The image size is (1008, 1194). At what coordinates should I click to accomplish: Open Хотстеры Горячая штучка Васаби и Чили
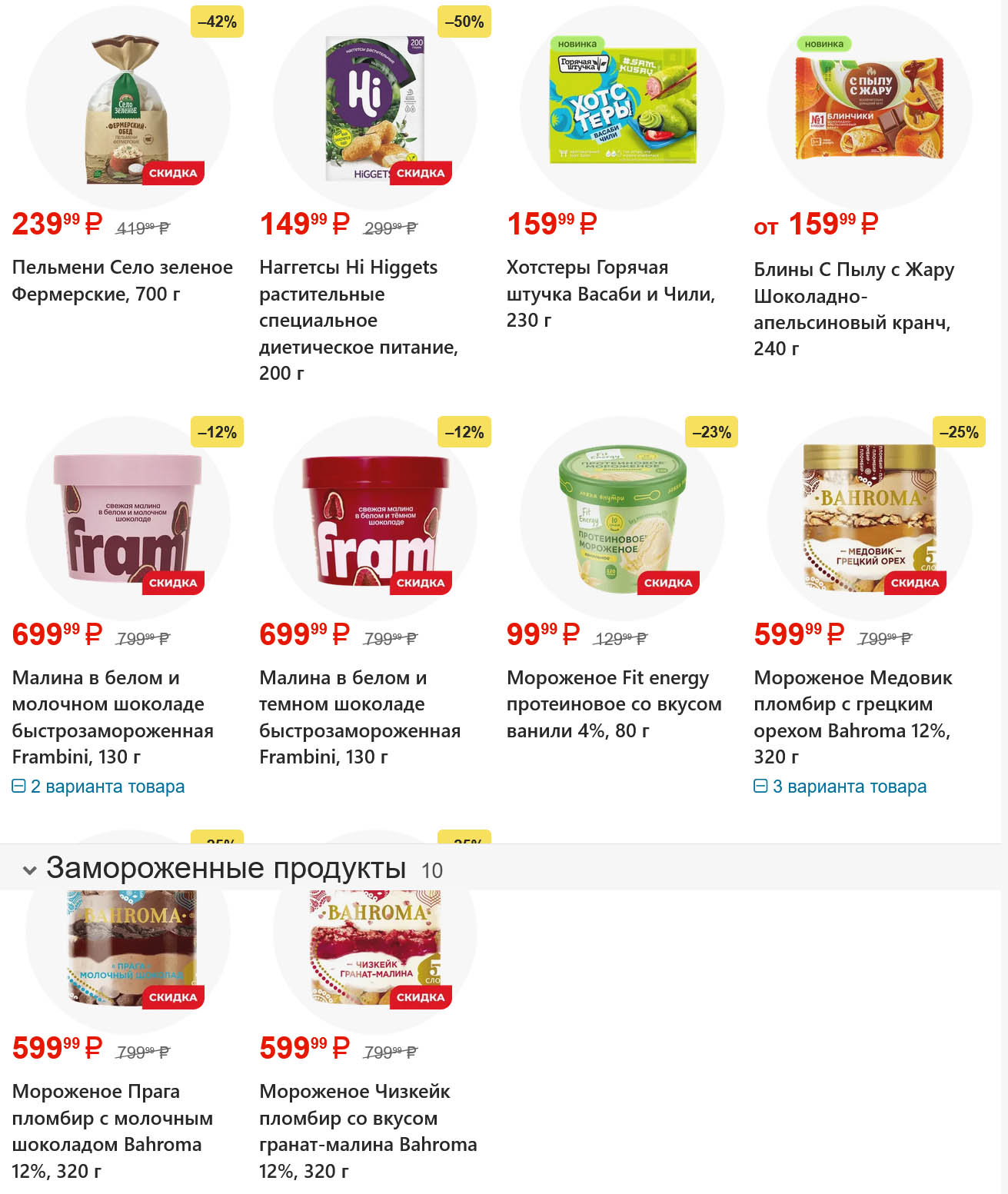tap(610, 293)
